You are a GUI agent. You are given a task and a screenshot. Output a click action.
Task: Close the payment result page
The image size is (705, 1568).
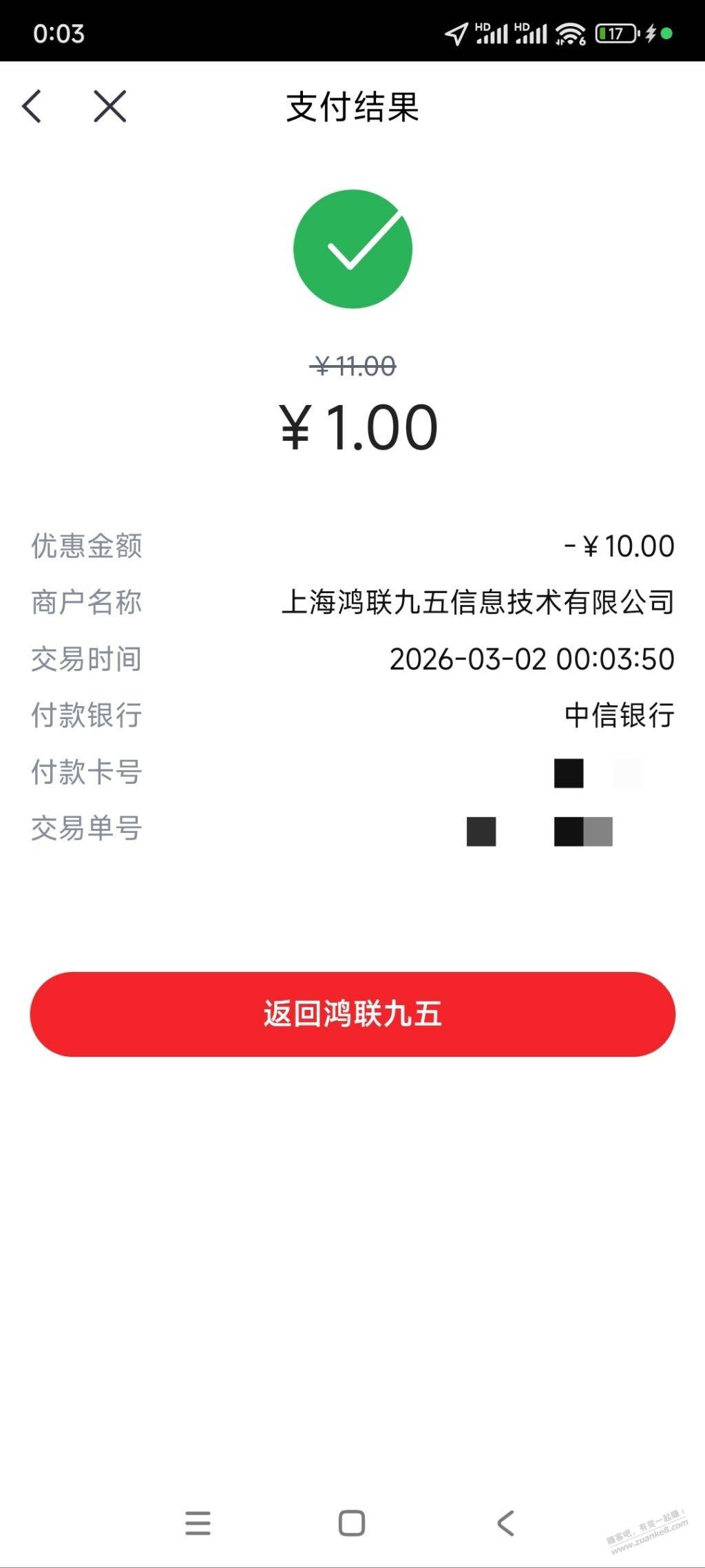[110, 107]
